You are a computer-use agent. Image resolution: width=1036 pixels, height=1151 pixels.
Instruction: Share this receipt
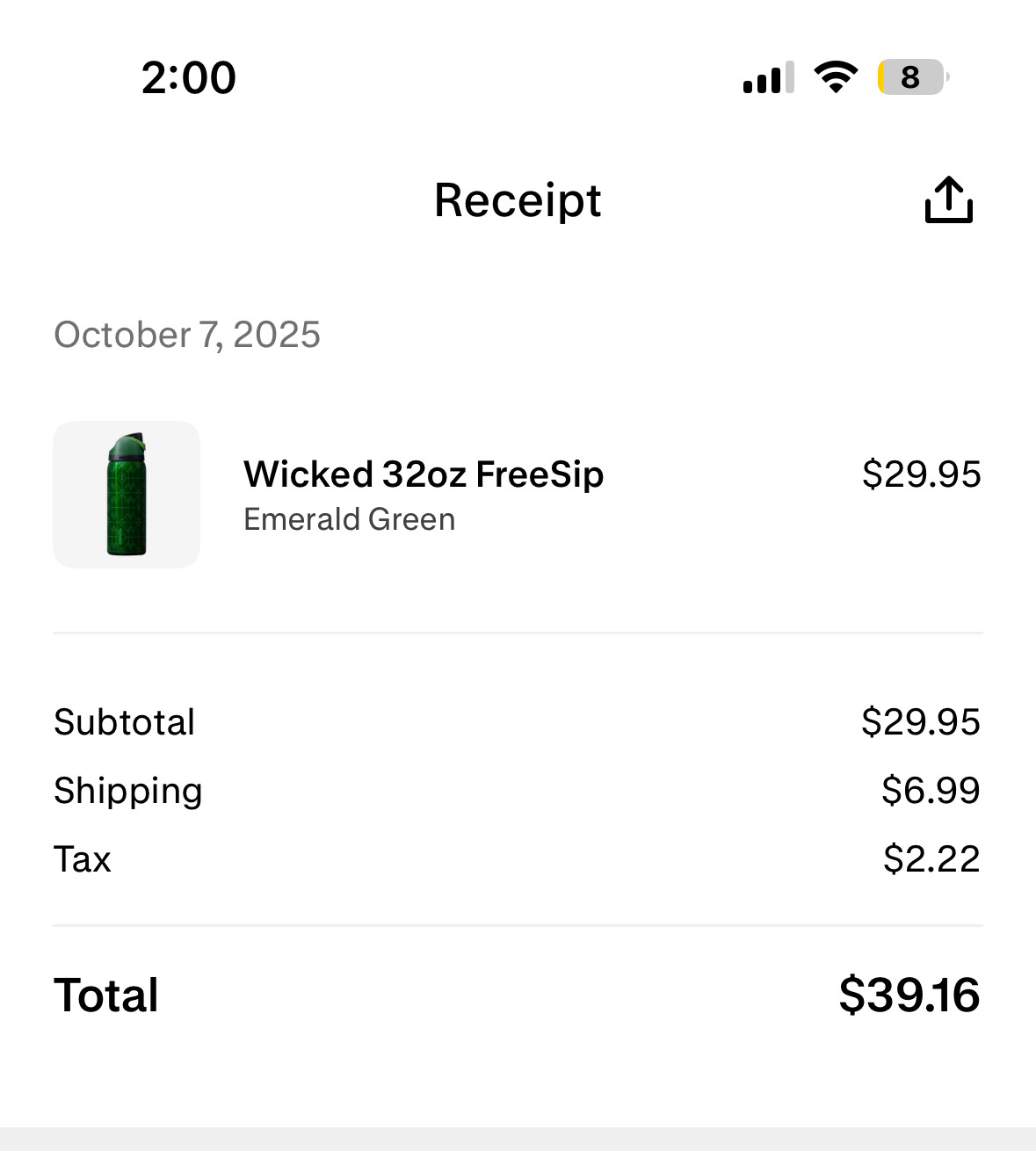(x=948, y=200)
